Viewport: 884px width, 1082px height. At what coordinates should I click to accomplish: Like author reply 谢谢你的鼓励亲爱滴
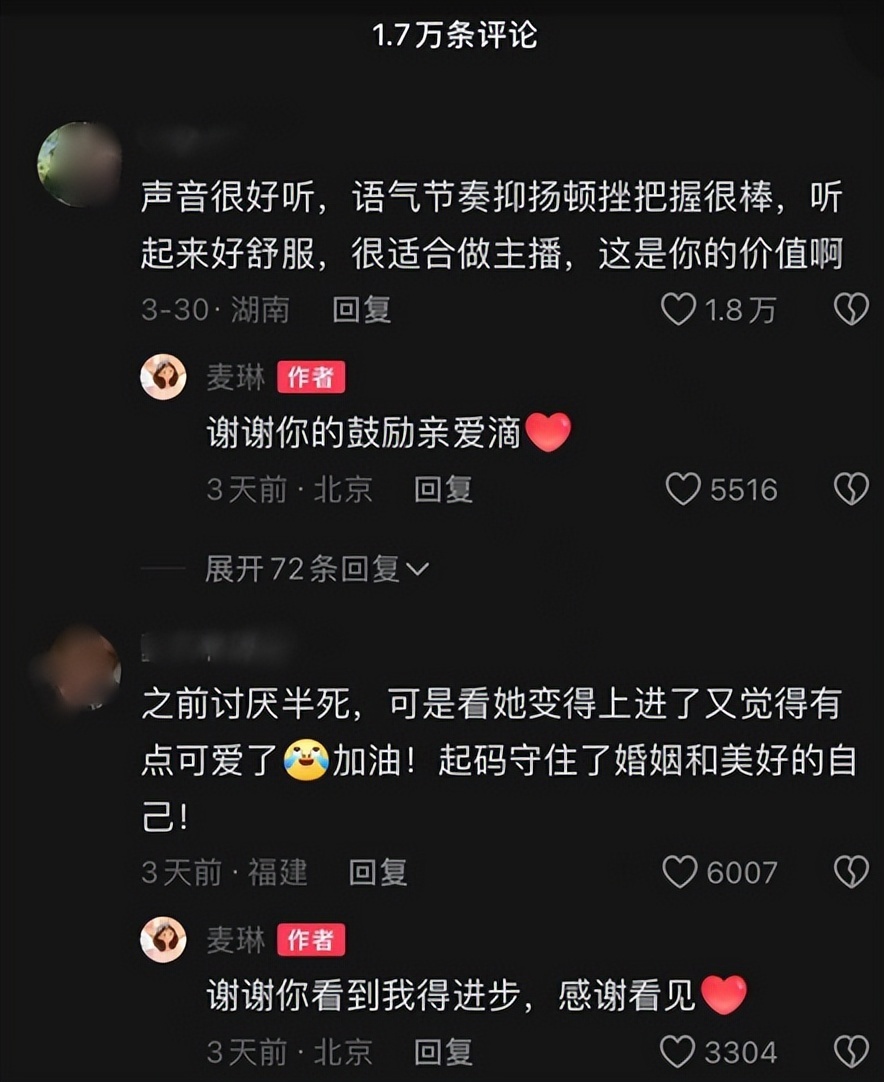pos(683,489)
